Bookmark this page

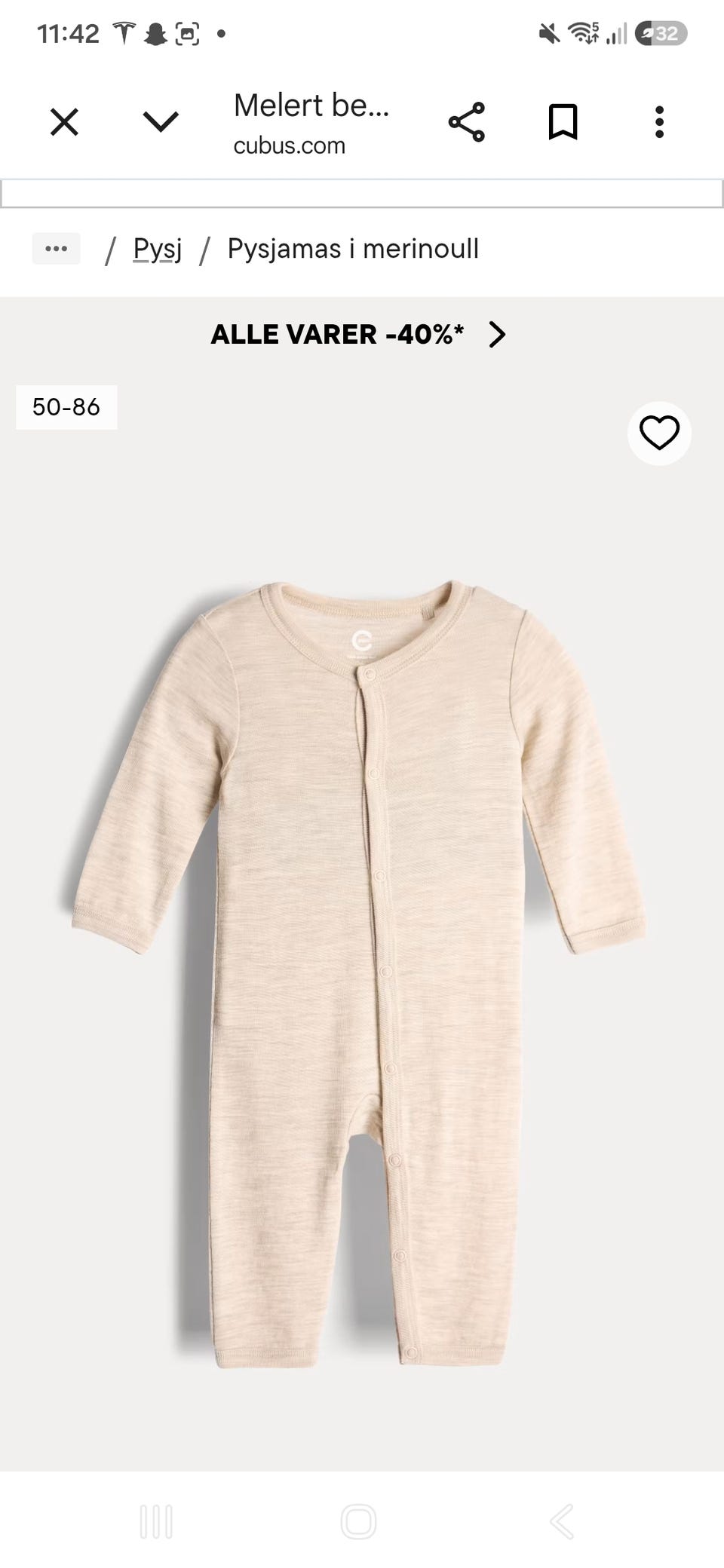click(x=563, y=122)
